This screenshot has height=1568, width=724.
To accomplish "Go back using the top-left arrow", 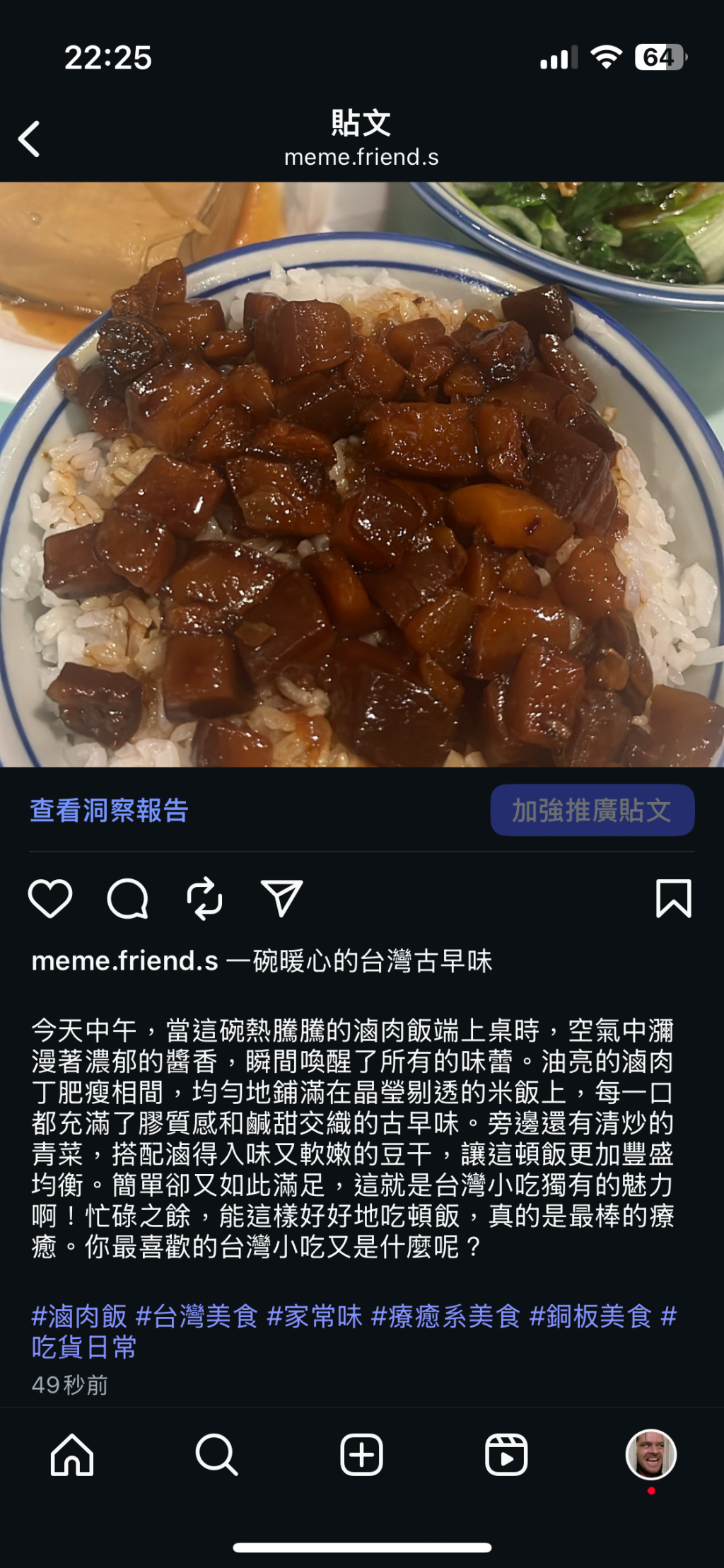I will [x=29, y=139].
